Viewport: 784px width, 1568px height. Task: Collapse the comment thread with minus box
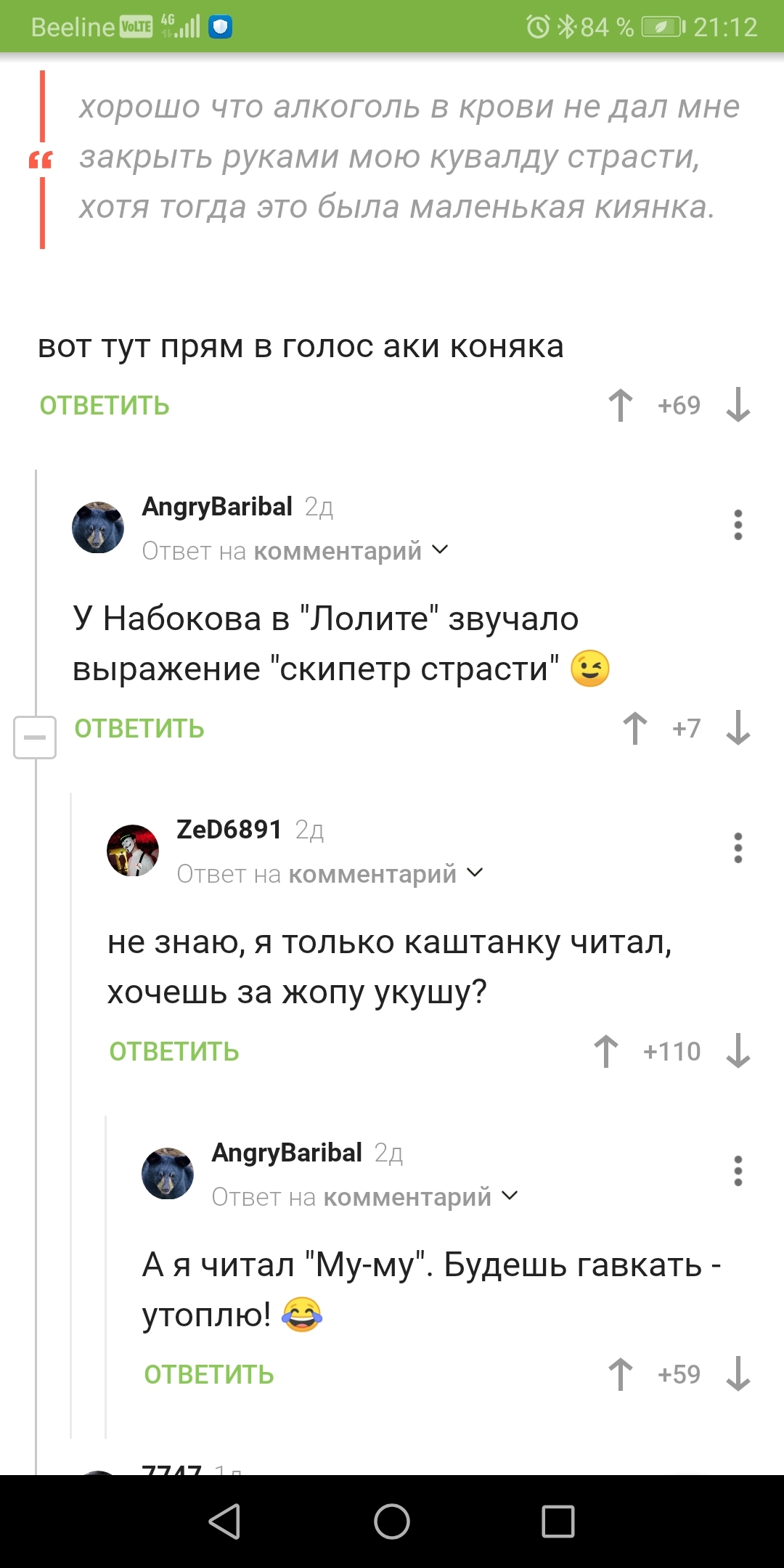click(35, 738)
